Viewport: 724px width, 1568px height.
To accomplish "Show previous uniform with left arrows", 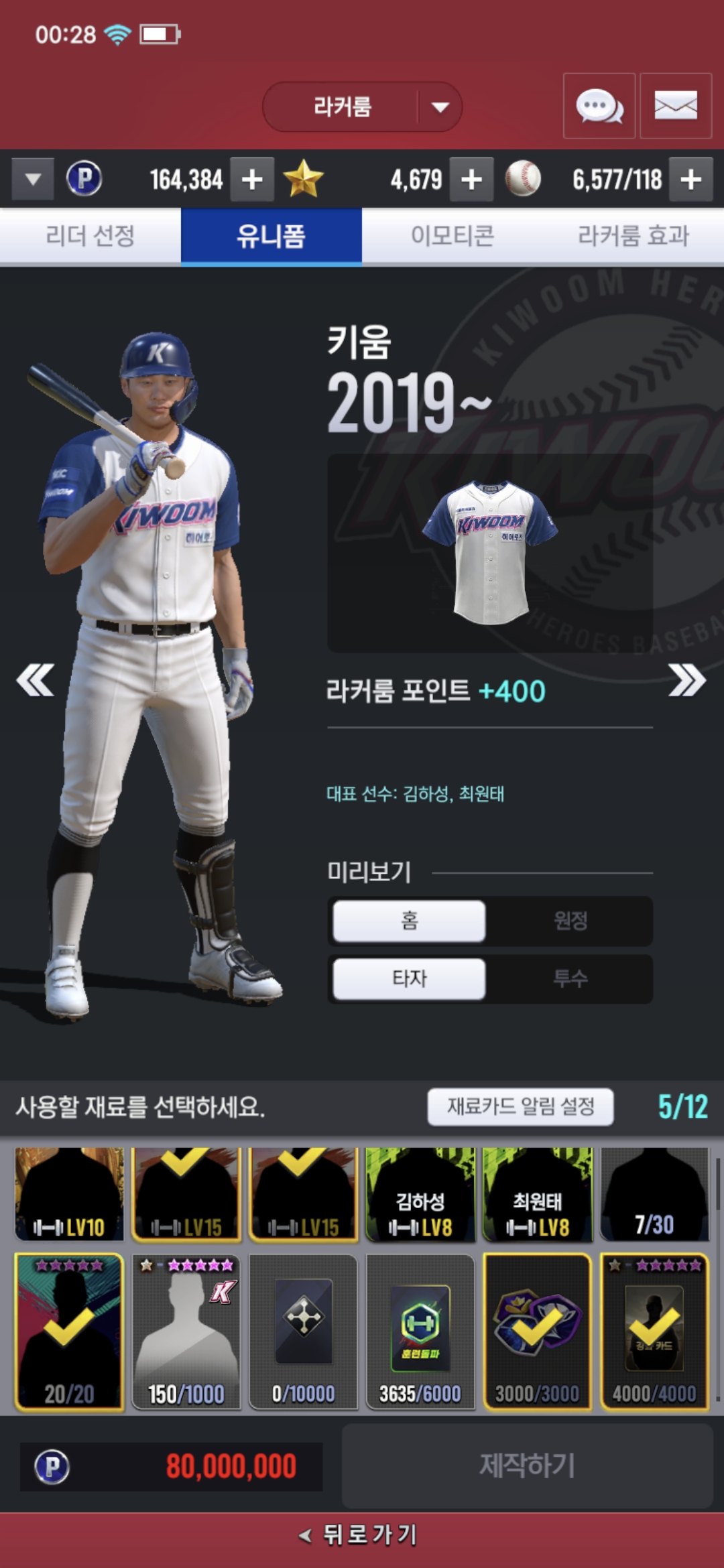I will [x=36, y=680].
